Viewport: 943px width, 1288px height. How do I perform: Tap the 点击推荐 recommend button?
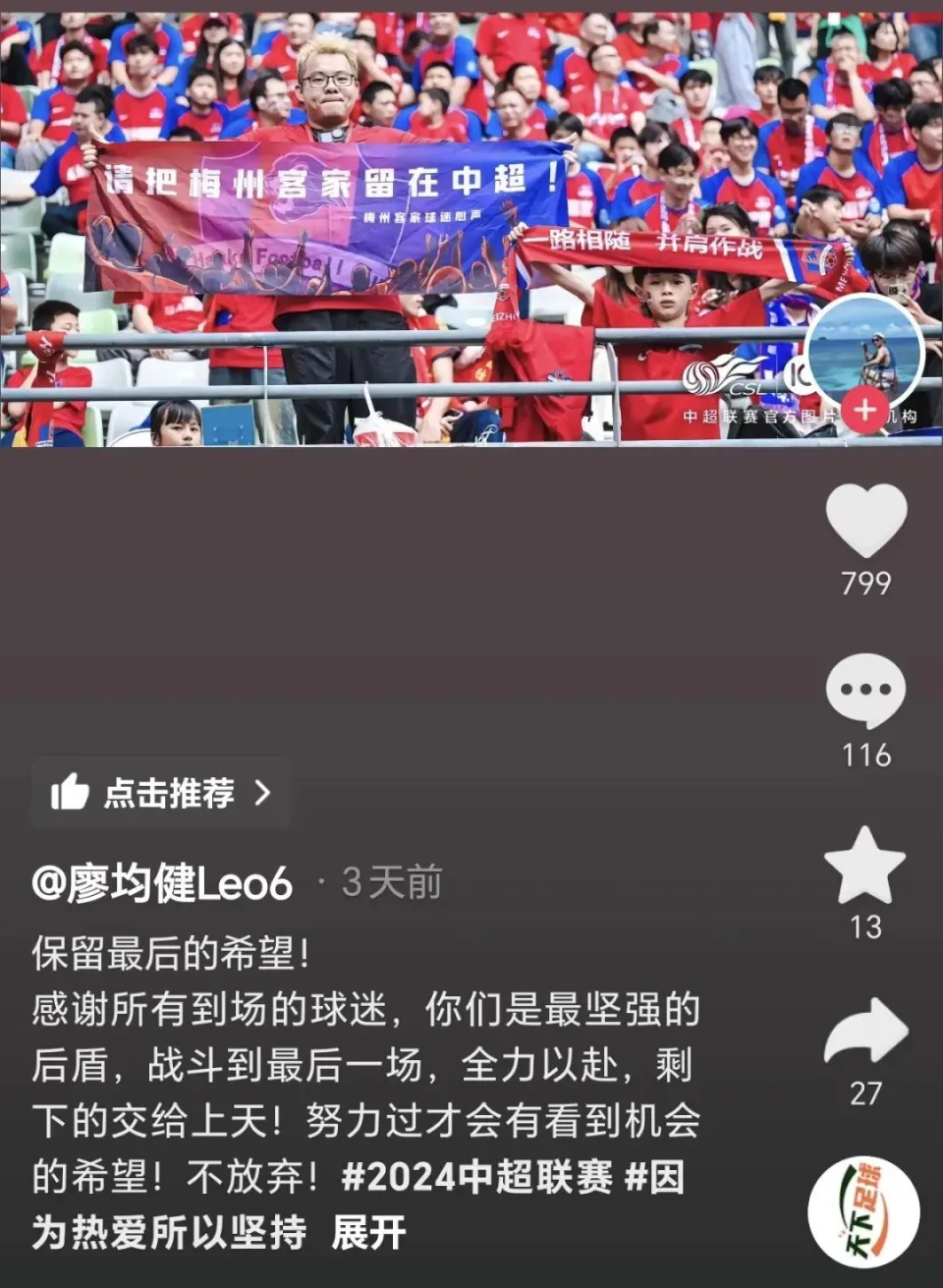click(162, 793)
